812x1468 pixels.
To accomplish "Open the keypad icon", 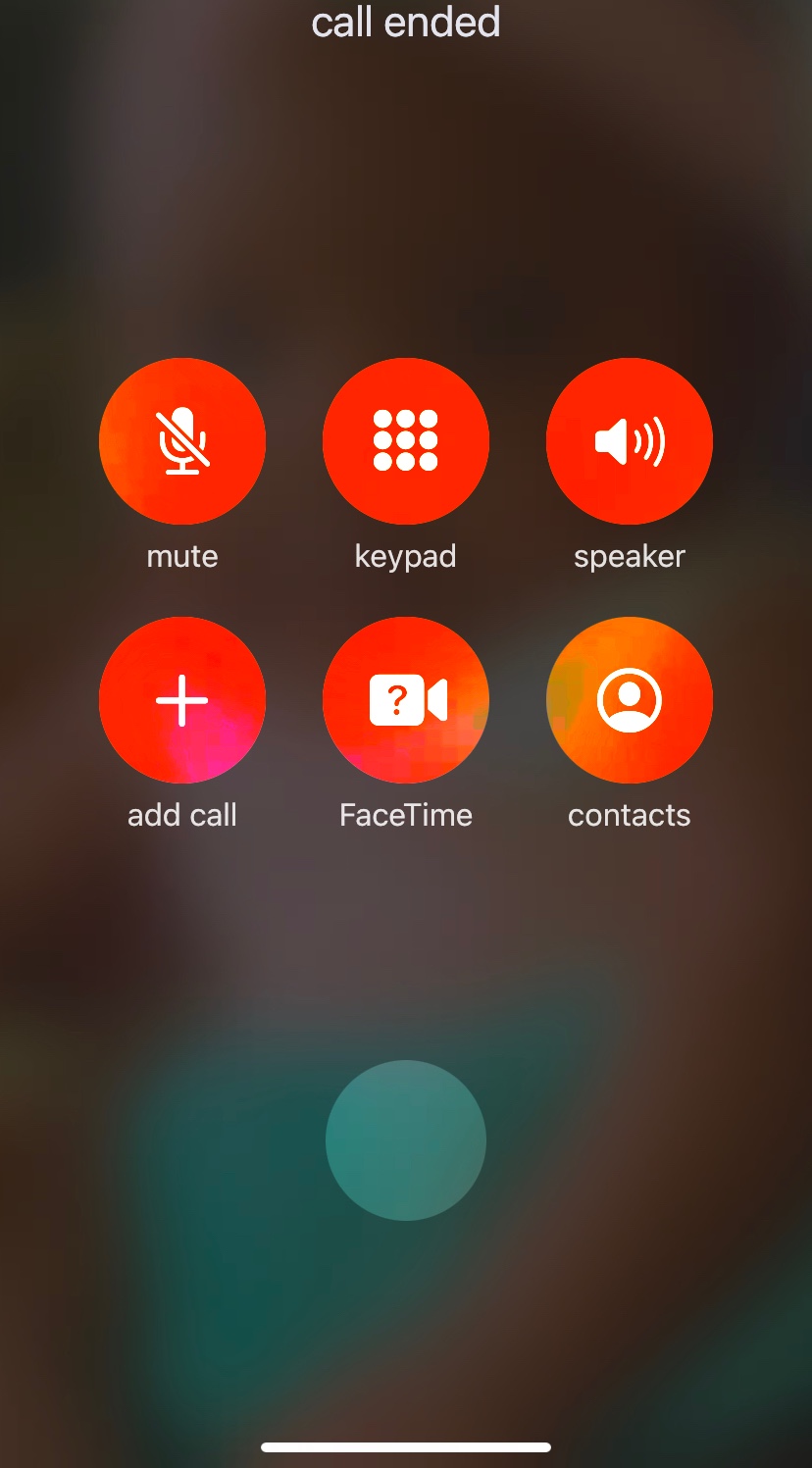I will (405, 441).
